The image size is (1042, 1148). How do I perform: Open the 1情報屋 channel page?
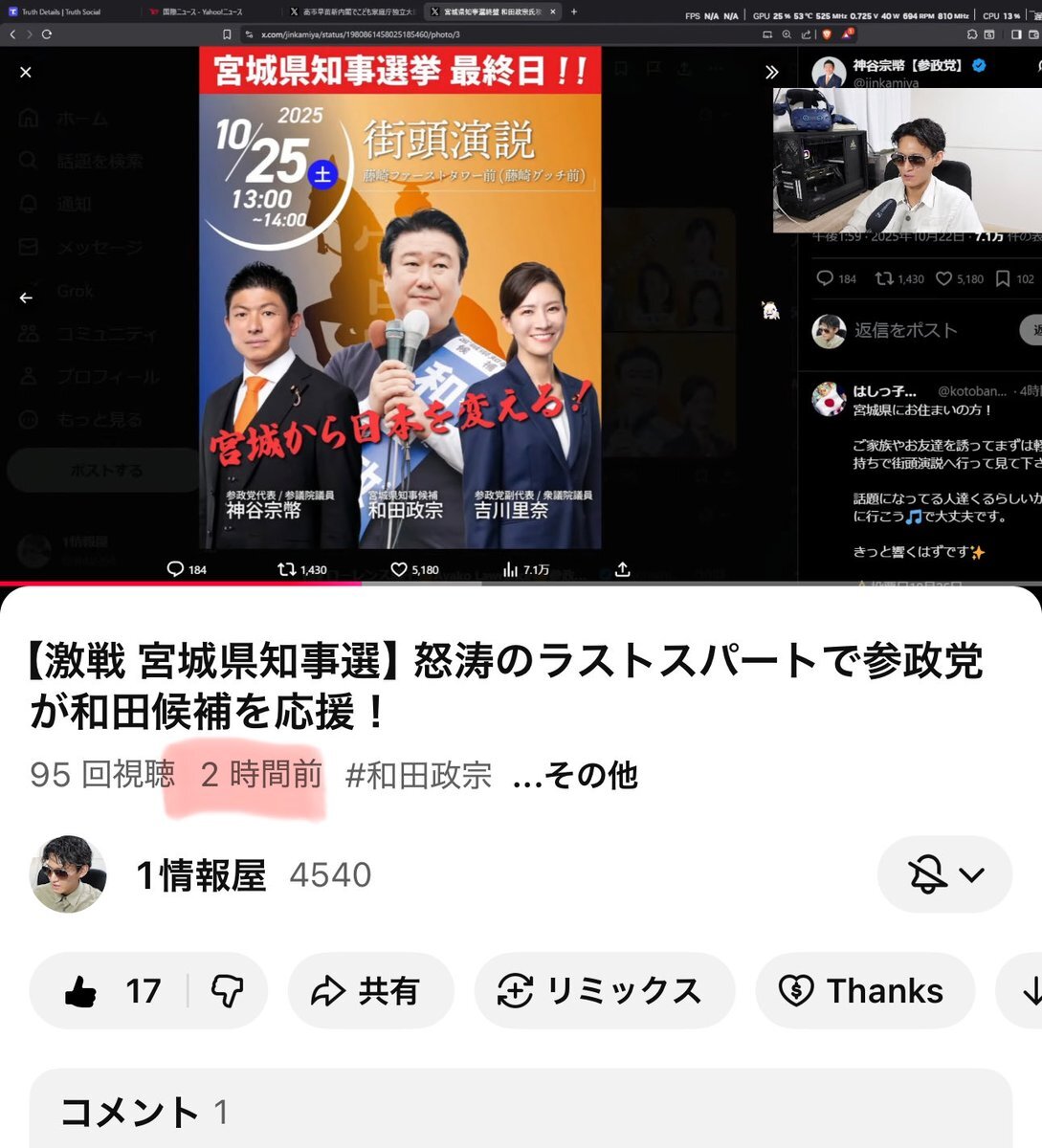pyautogui.click(x=200, y=874)
